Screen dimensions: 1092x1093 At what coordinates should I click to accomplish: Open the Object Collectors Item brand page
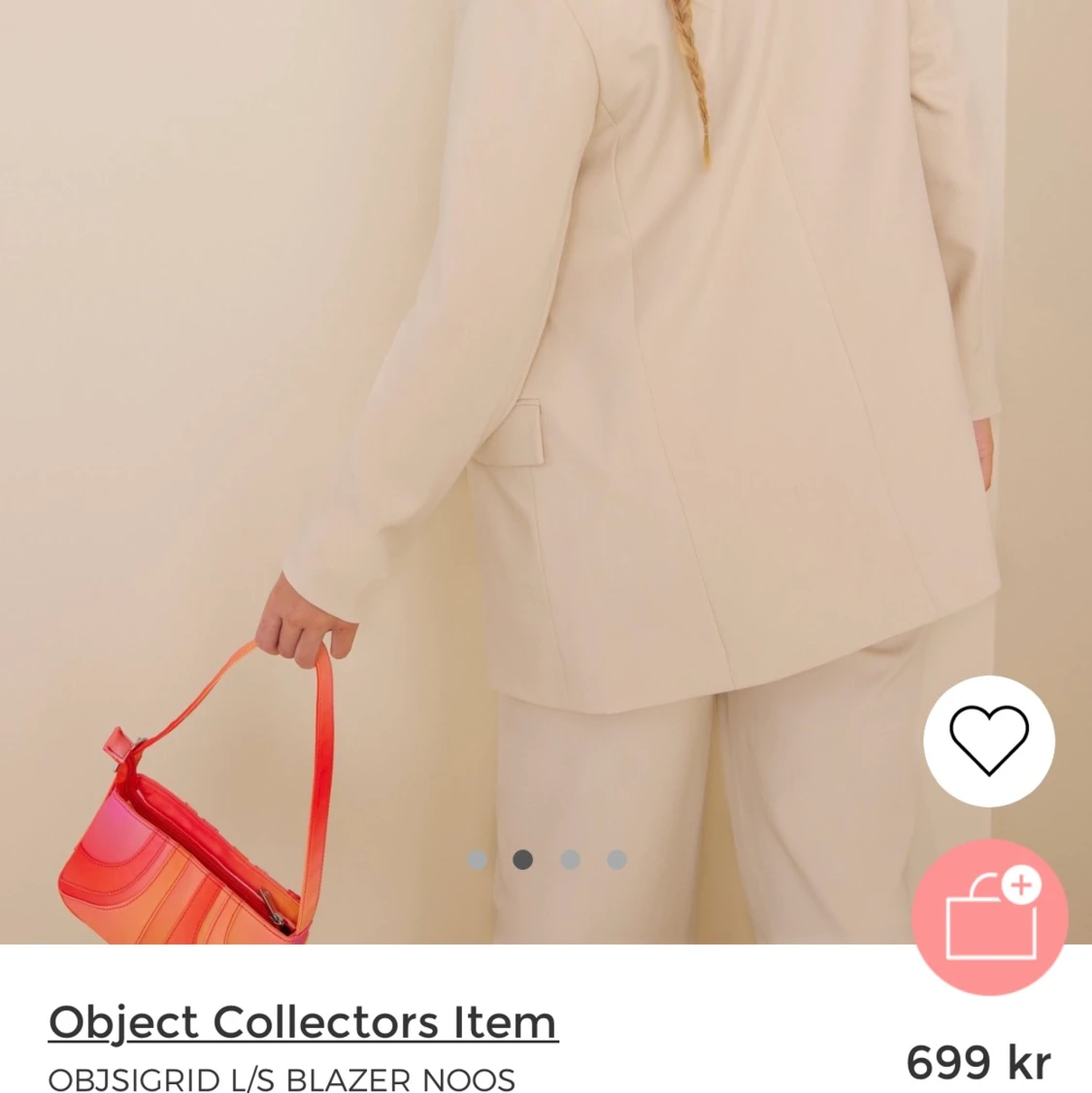[302, 1021]
